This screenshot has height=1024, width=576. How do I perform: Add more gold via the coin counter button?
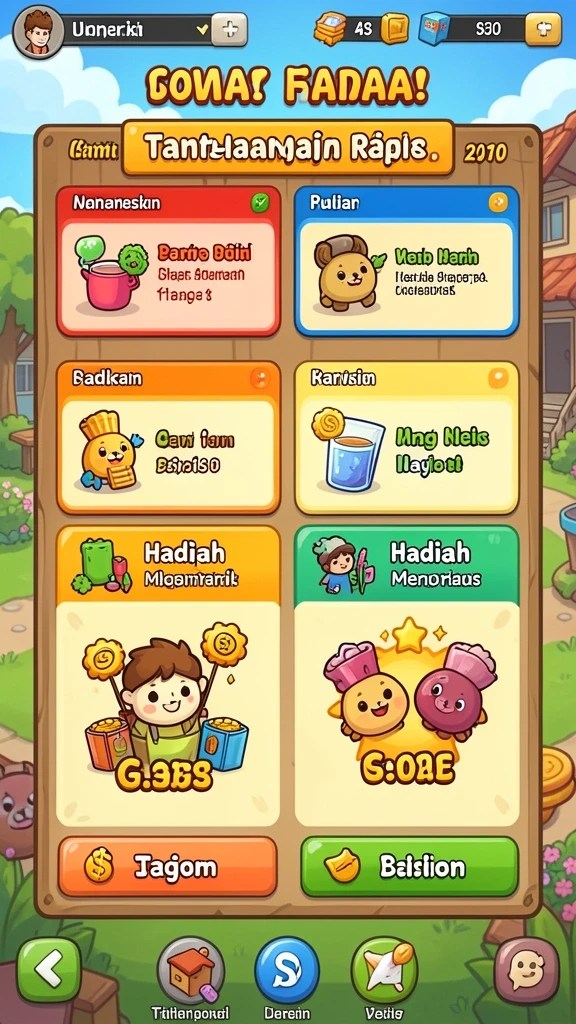click(394, 29)
